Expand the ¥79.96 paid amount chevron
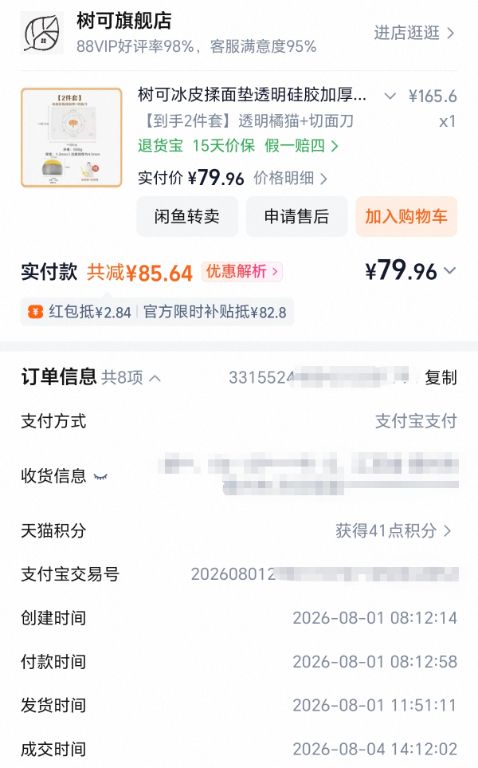 (x=451, y=270)
